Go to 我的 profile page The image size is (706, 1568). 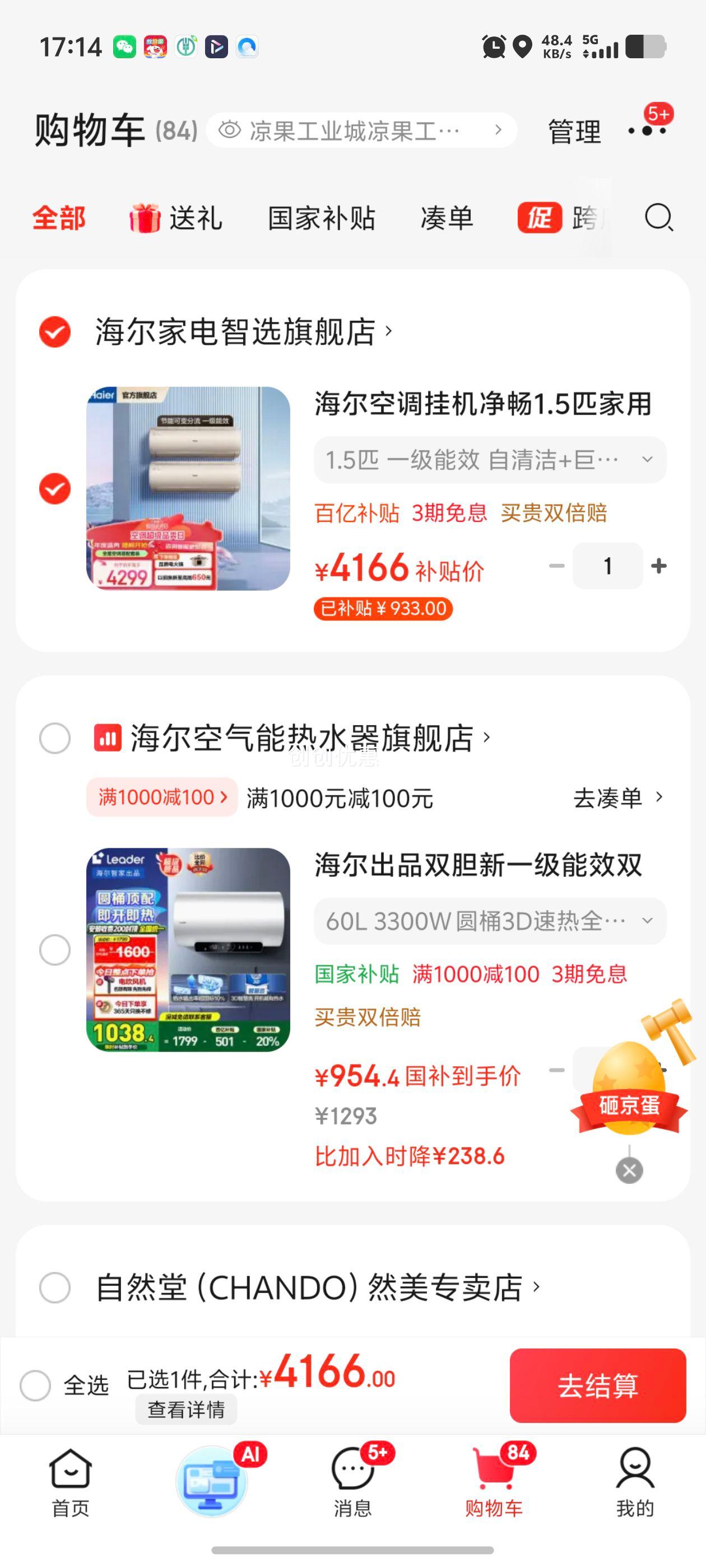(634, 1476)
